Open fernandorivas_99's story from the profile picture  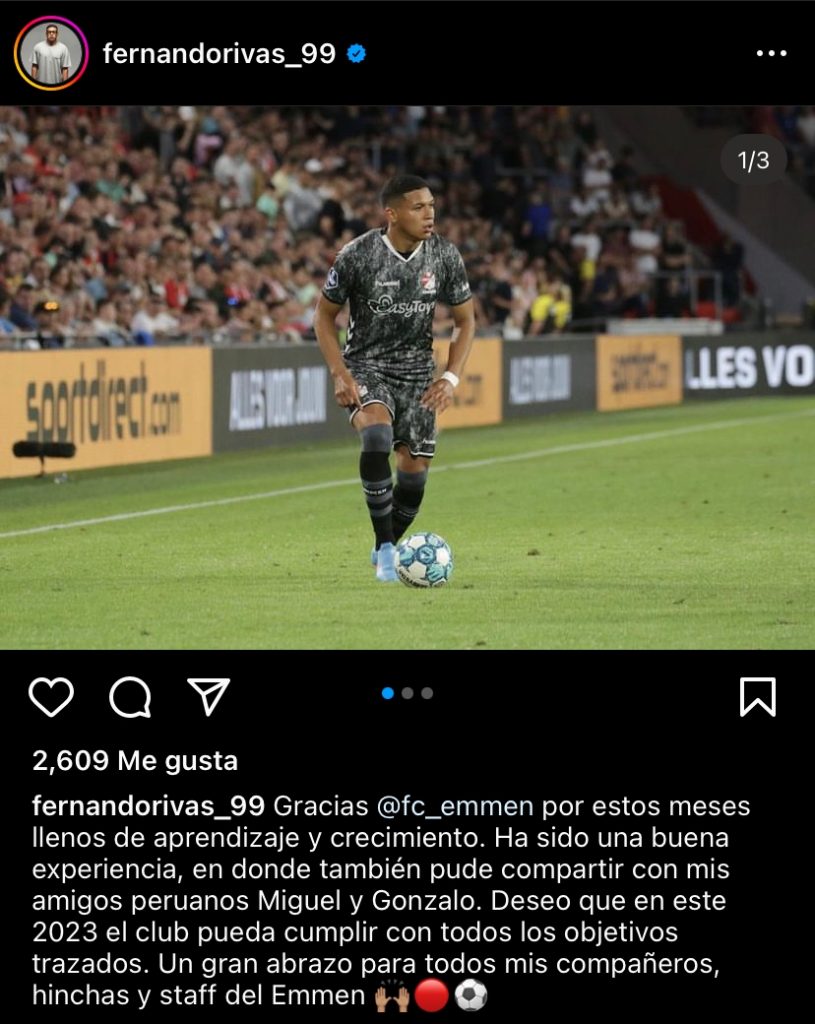51,54
